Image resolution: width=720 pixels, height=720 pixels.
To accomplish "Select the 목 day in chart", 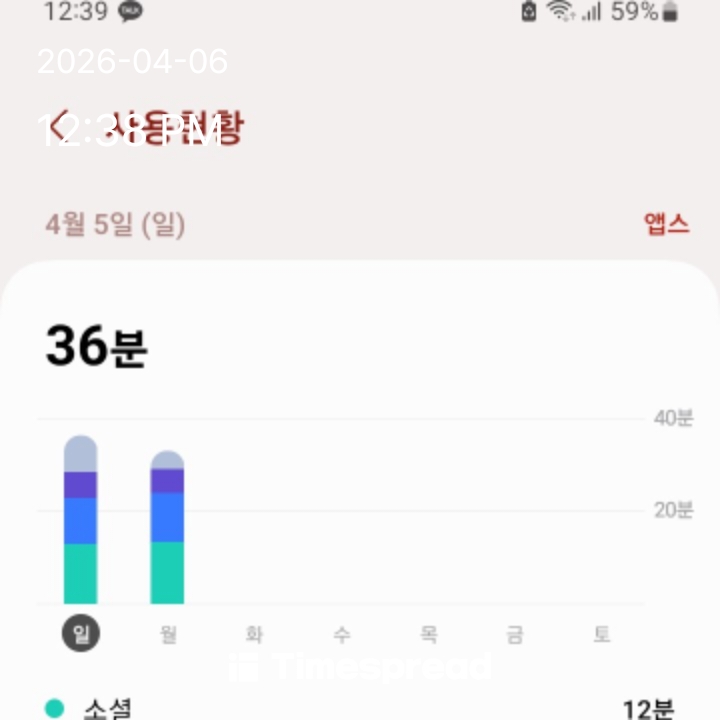I will [428, 634].
